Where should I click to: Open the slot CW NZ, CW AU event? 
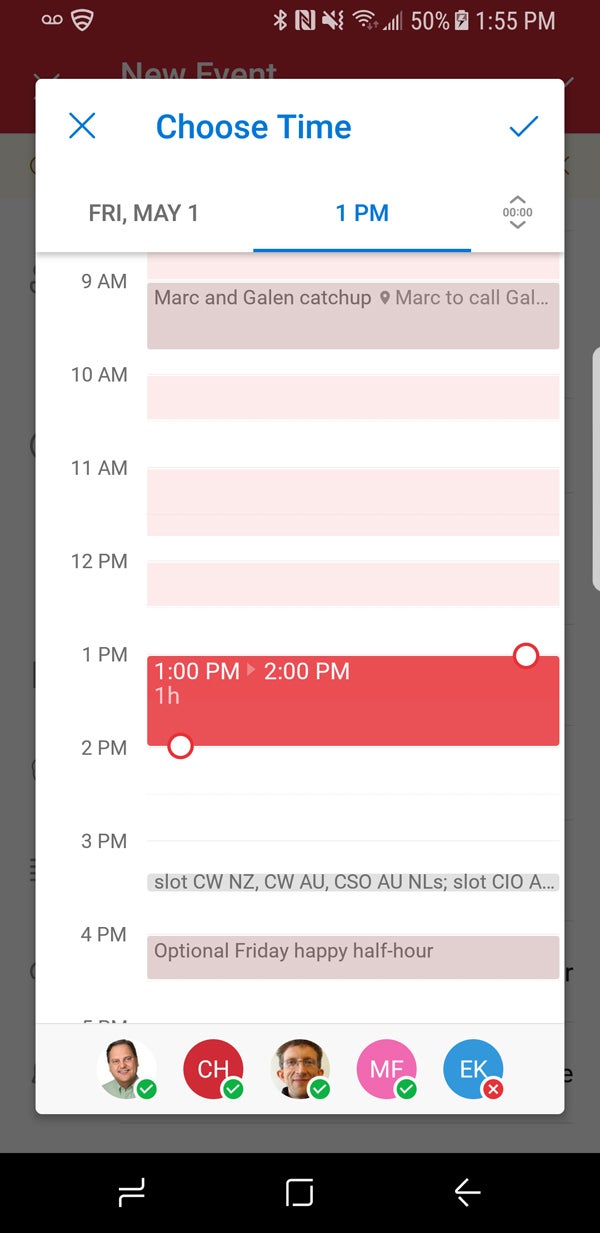point(353,882)
